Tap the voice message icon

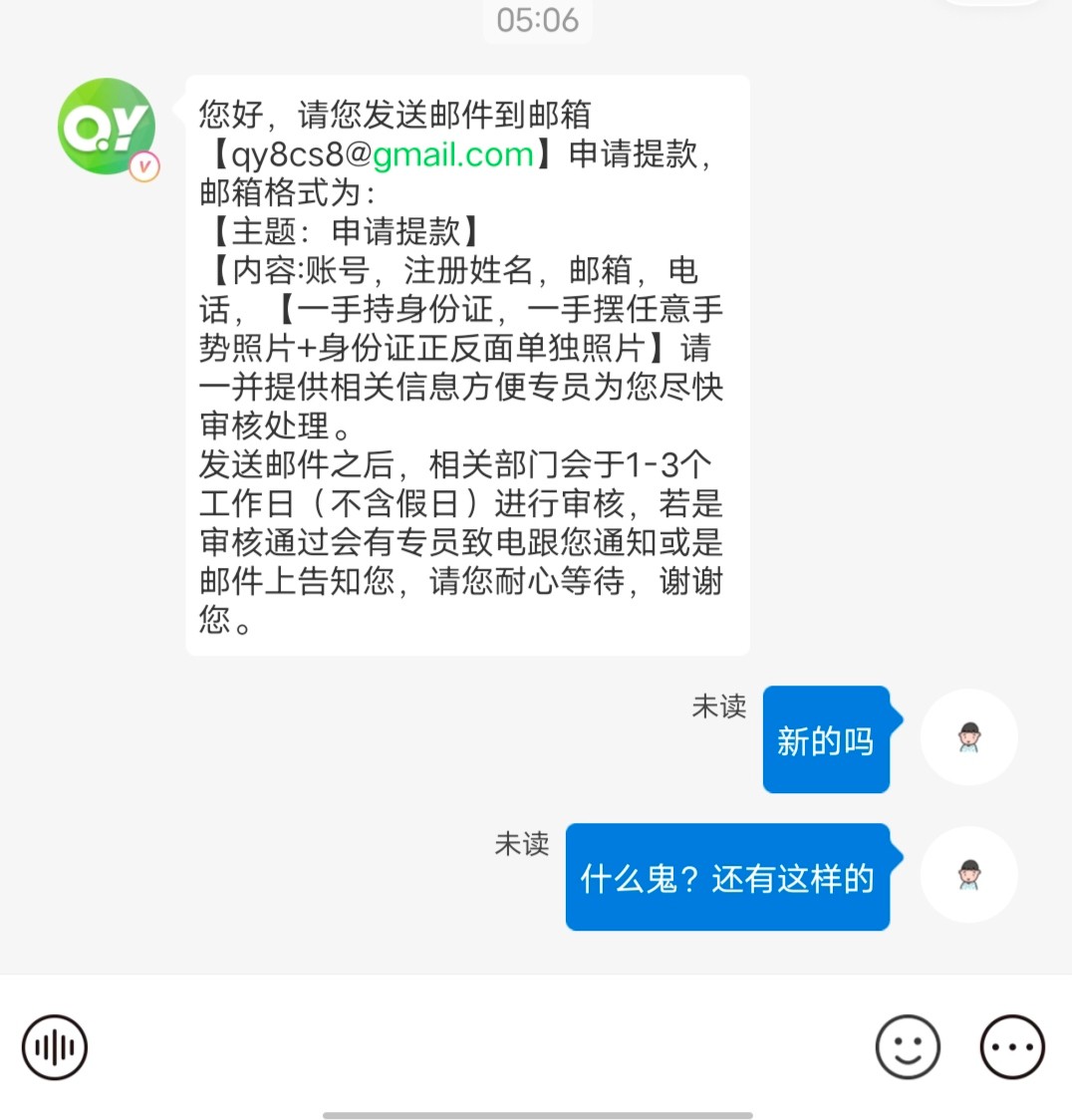55,1047
